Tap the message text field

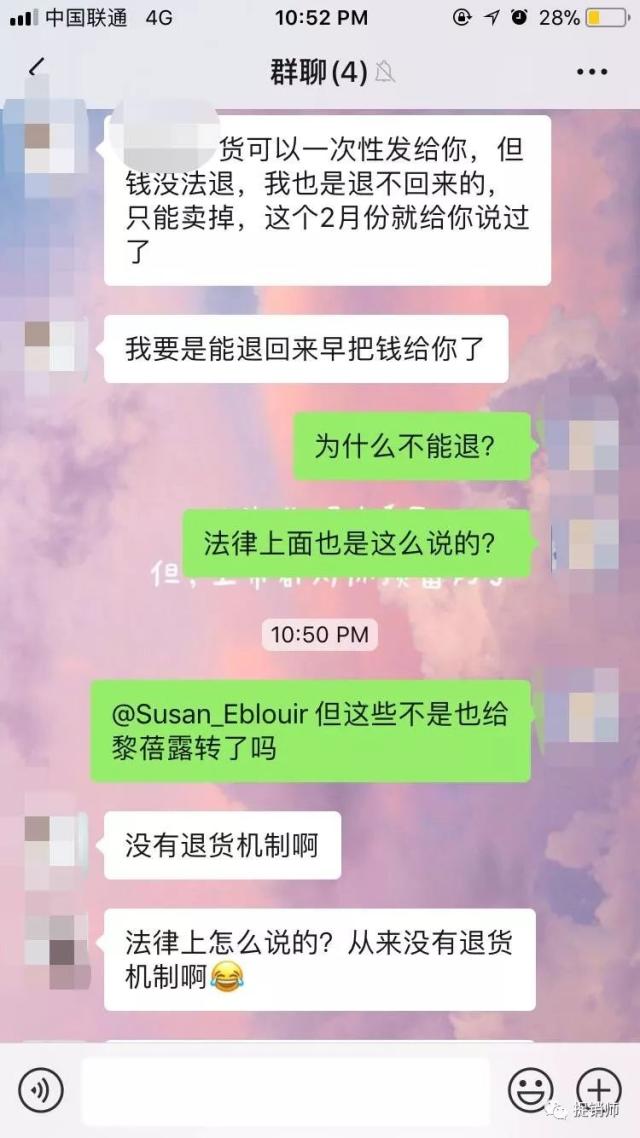tap(285, 1089)
